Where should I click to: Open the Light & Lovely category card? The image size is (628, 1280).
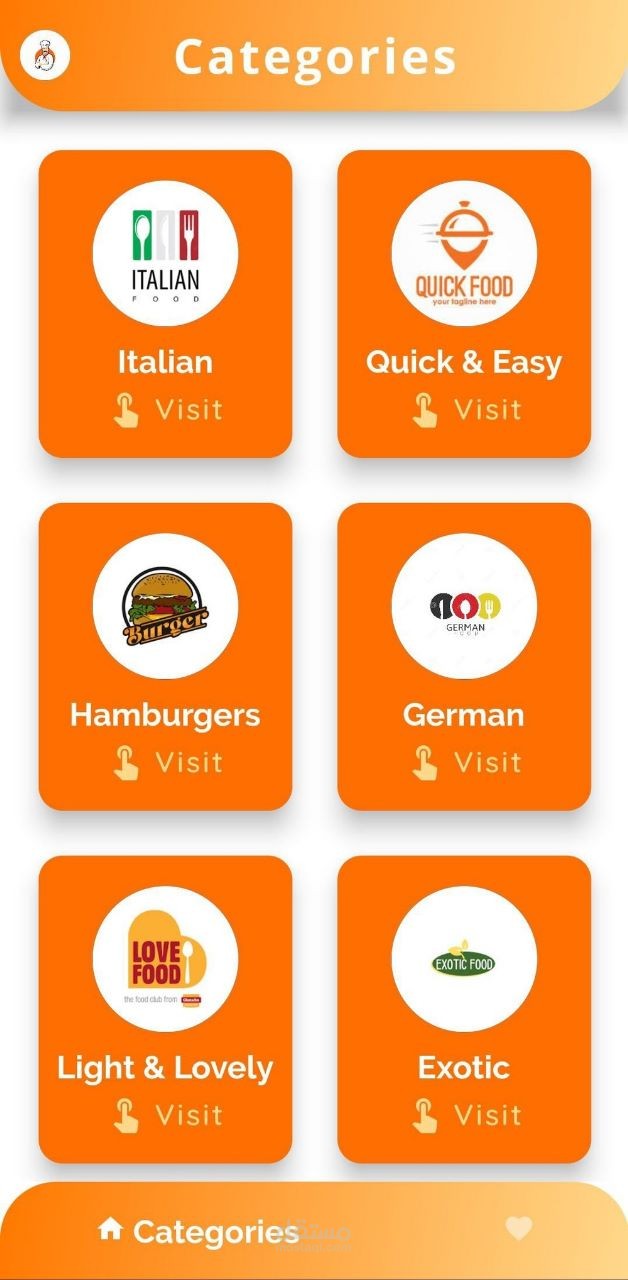point(165,1009)
